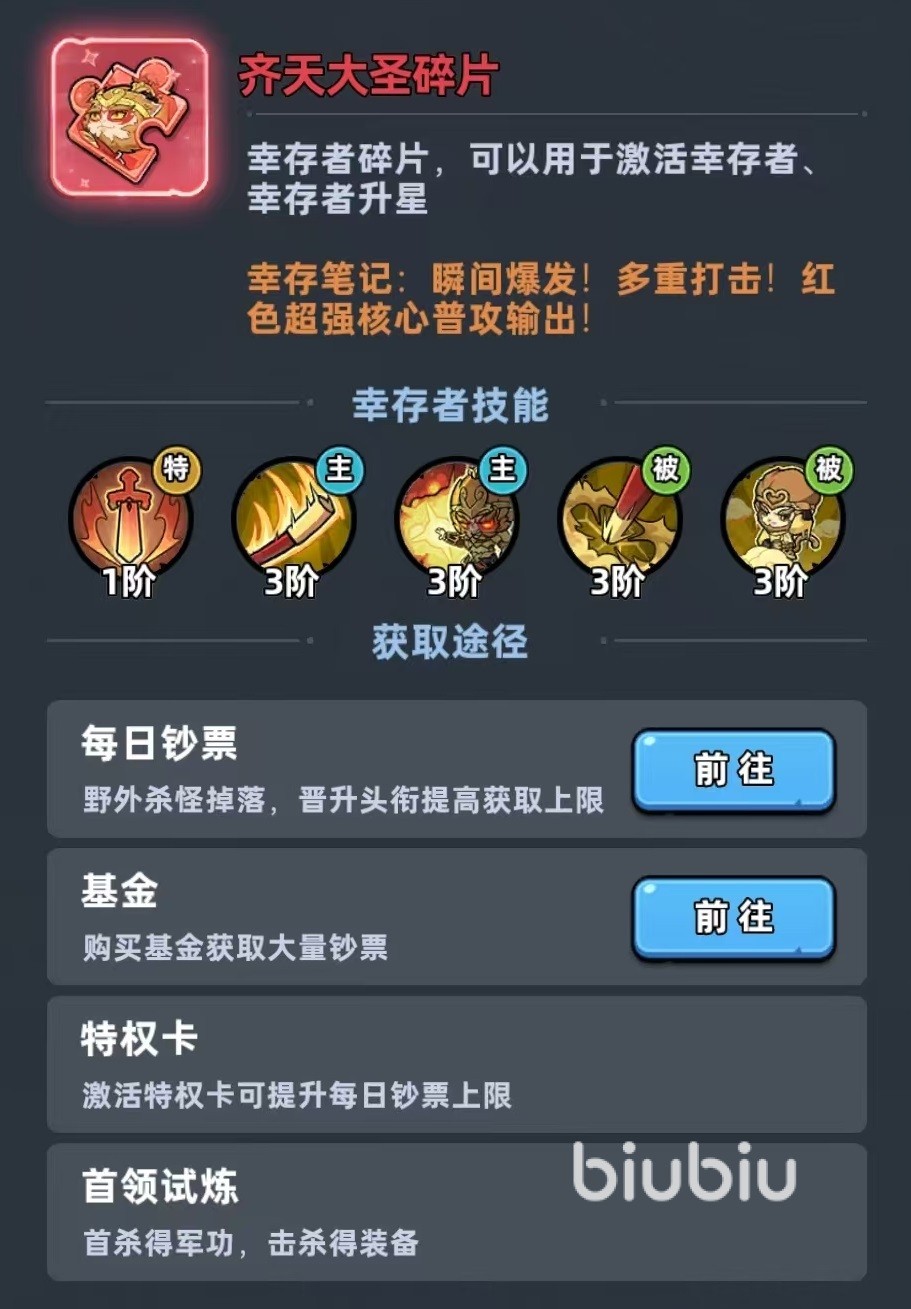View the 1阶 special sword skill icon

(131, 522)
